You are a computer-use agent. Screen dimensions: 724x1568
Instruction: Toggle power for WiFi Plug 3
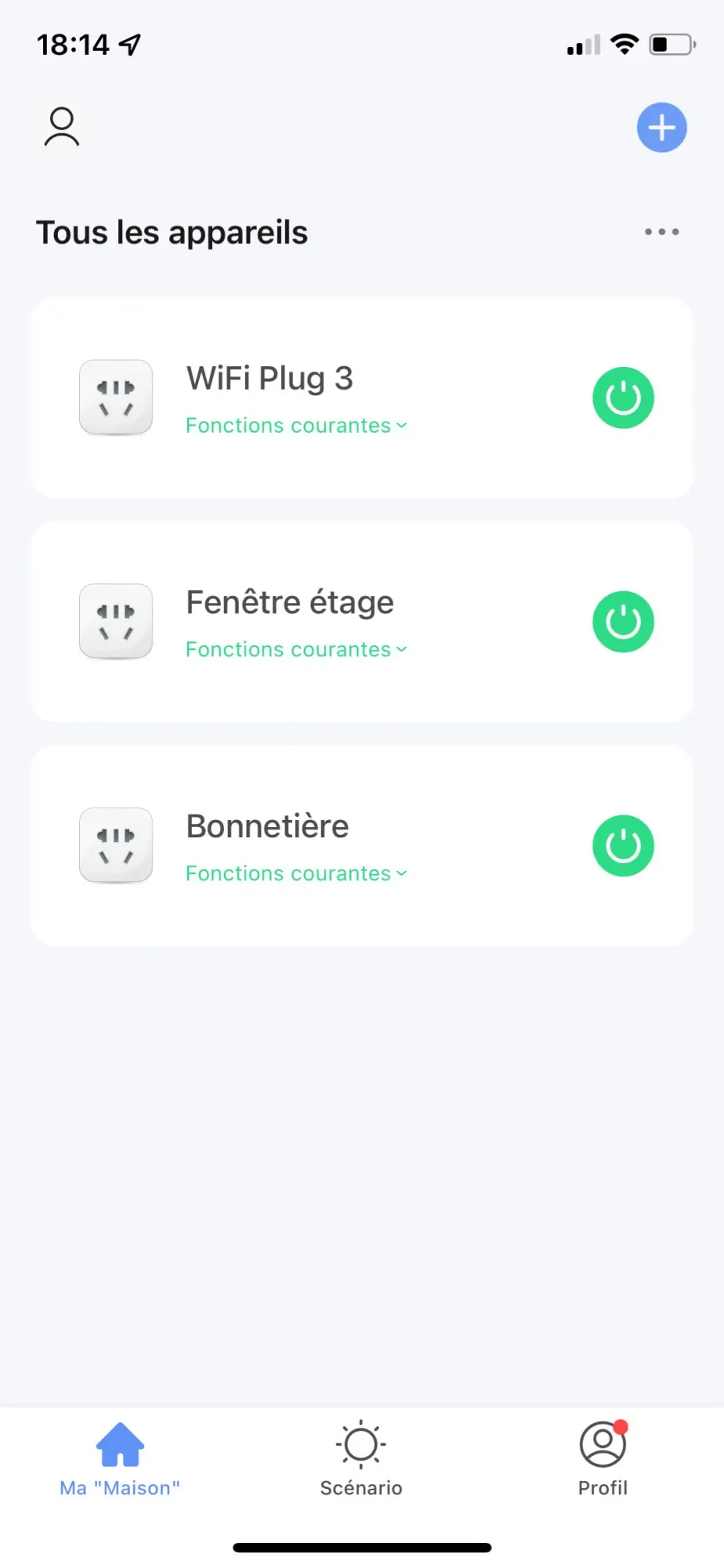[623, 398]
